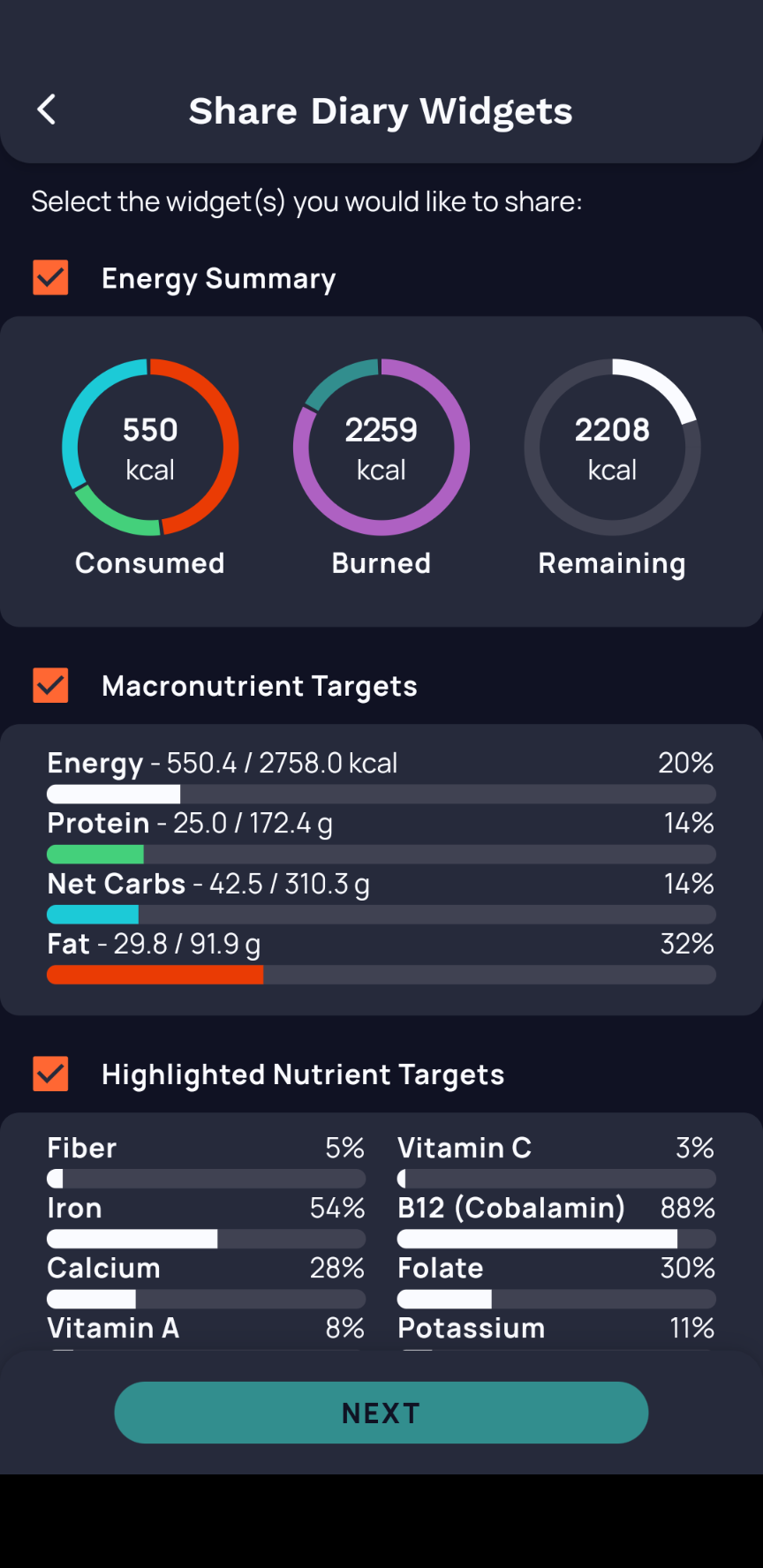
Task: Go back from Share Diary Widgets
Action: [47, 110]
